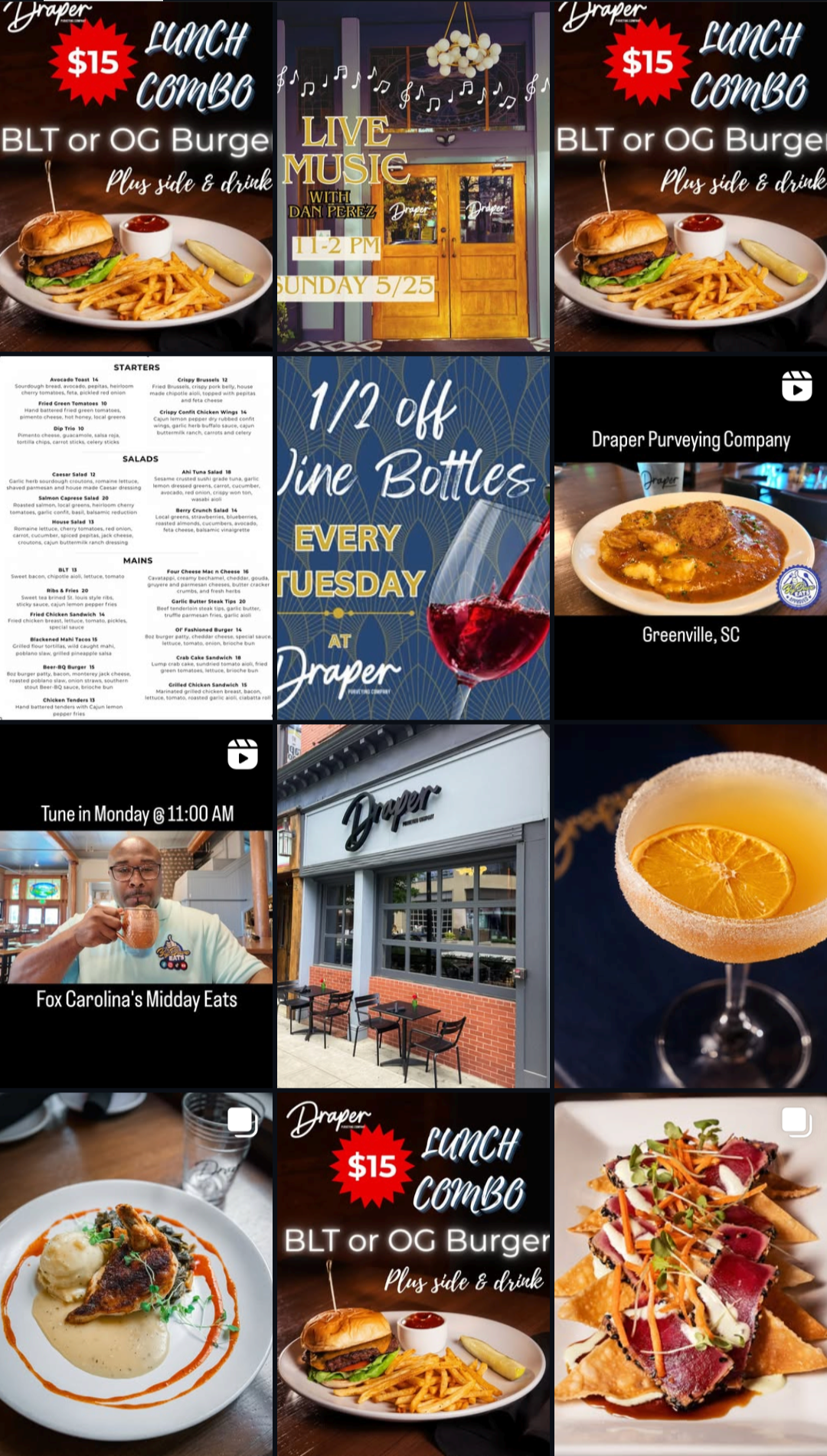Viewport: 827px width, 1456px height.
Task: View the 1/2 off Wine Bottles Tuesday post
Action: point(413,537)
